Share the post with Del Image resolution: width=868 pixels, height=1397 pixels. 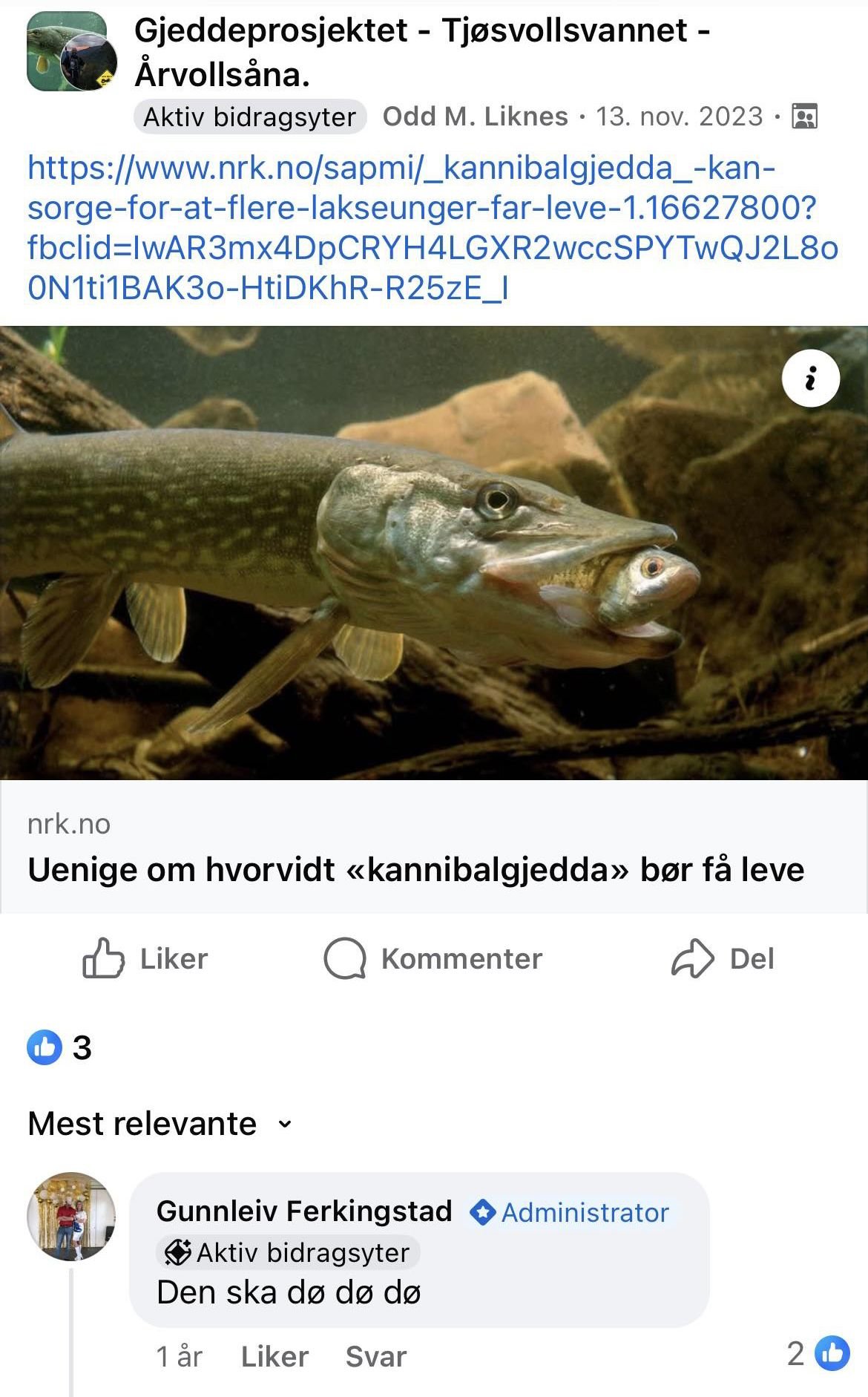coord(723,958)
